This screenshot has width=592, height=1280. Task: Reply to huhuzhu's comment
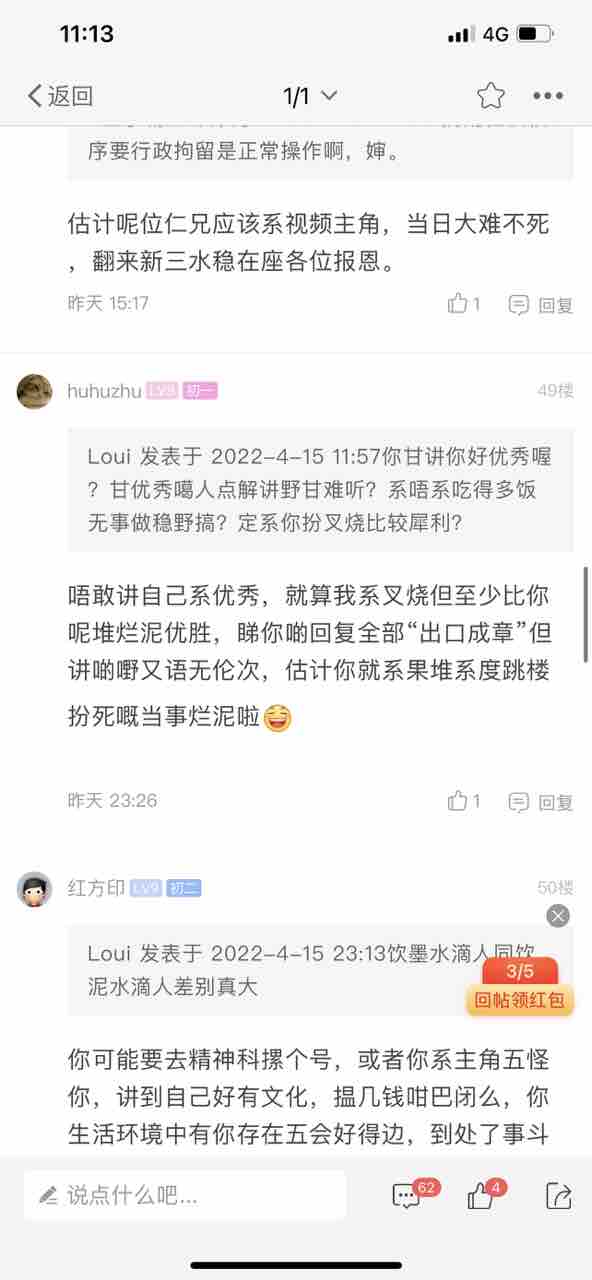(540, 802)
